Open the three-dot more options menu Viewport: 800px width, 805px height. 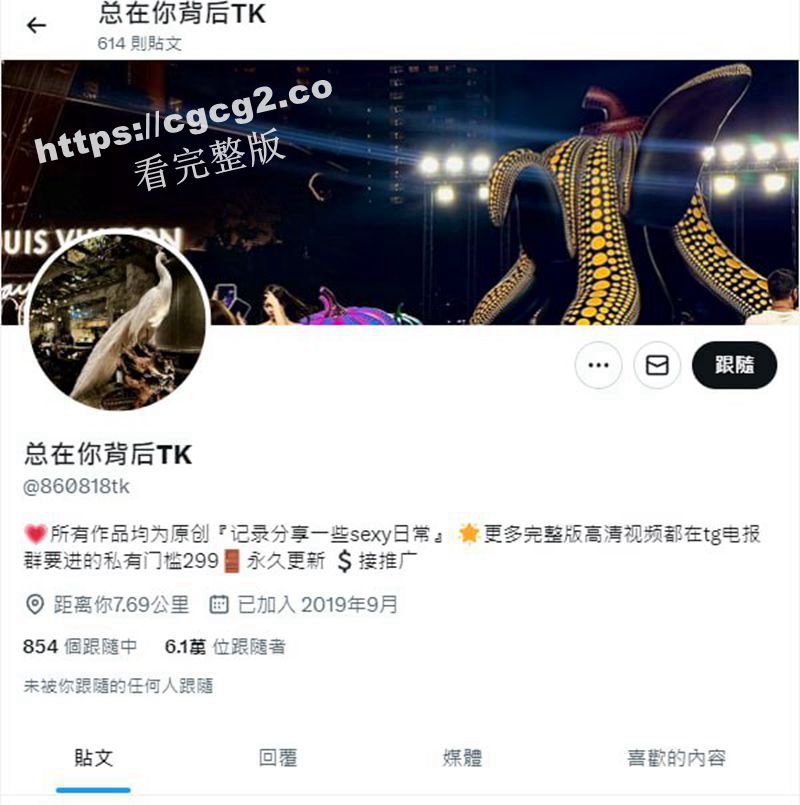point(598,366)
